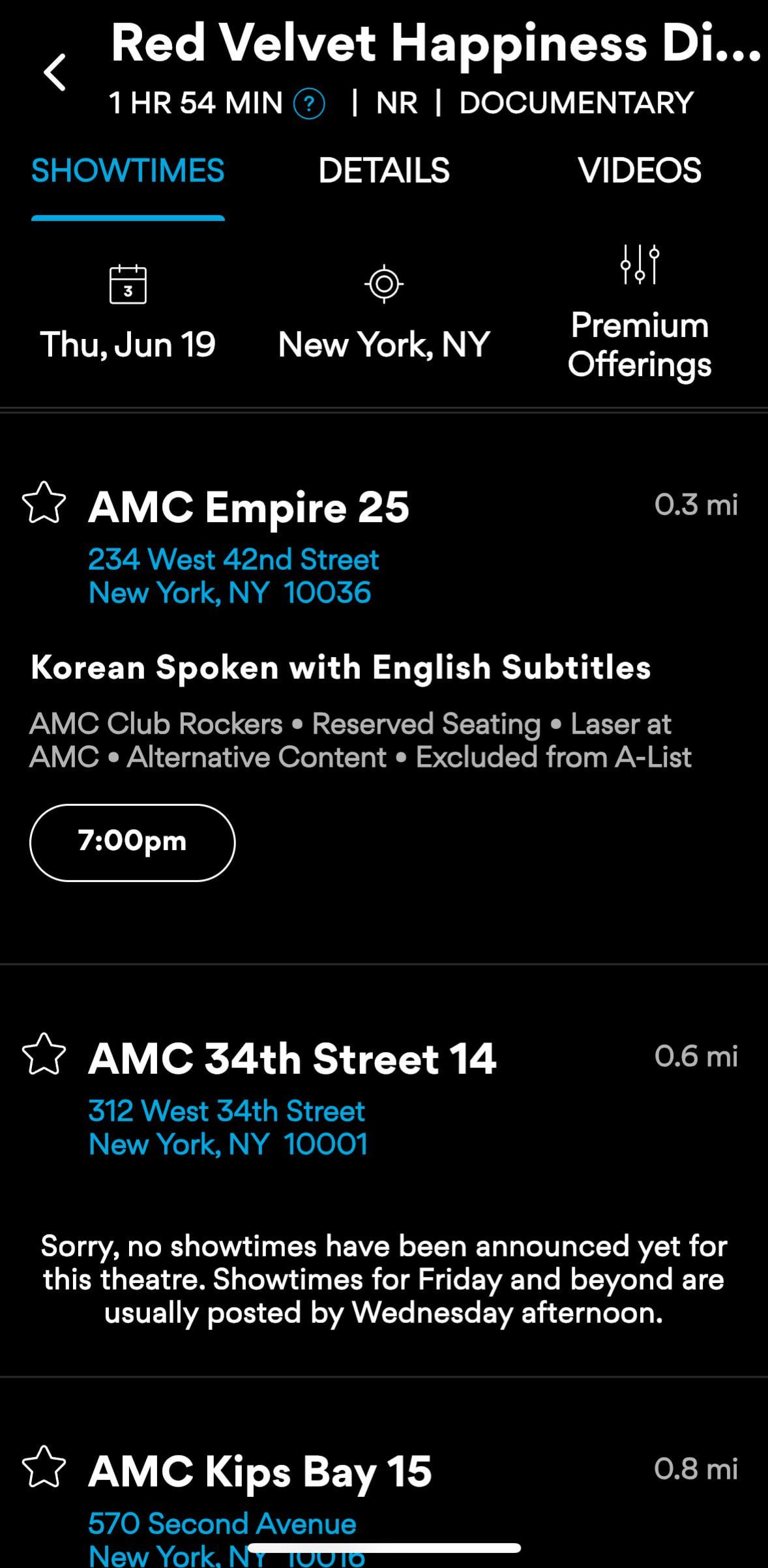Open AMC 34th Street 14 theatre
The height and width of the screenshot is (1568, 768).
coord(292,1059)
